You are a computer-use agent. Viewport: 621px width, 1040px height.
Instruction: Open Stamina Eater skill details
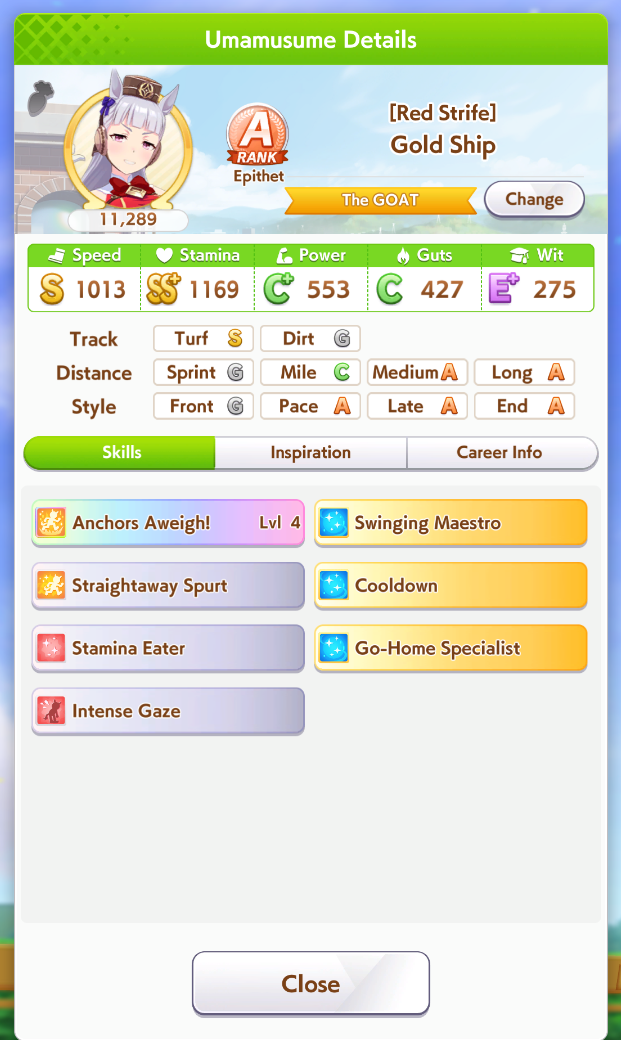coord(168,648)
